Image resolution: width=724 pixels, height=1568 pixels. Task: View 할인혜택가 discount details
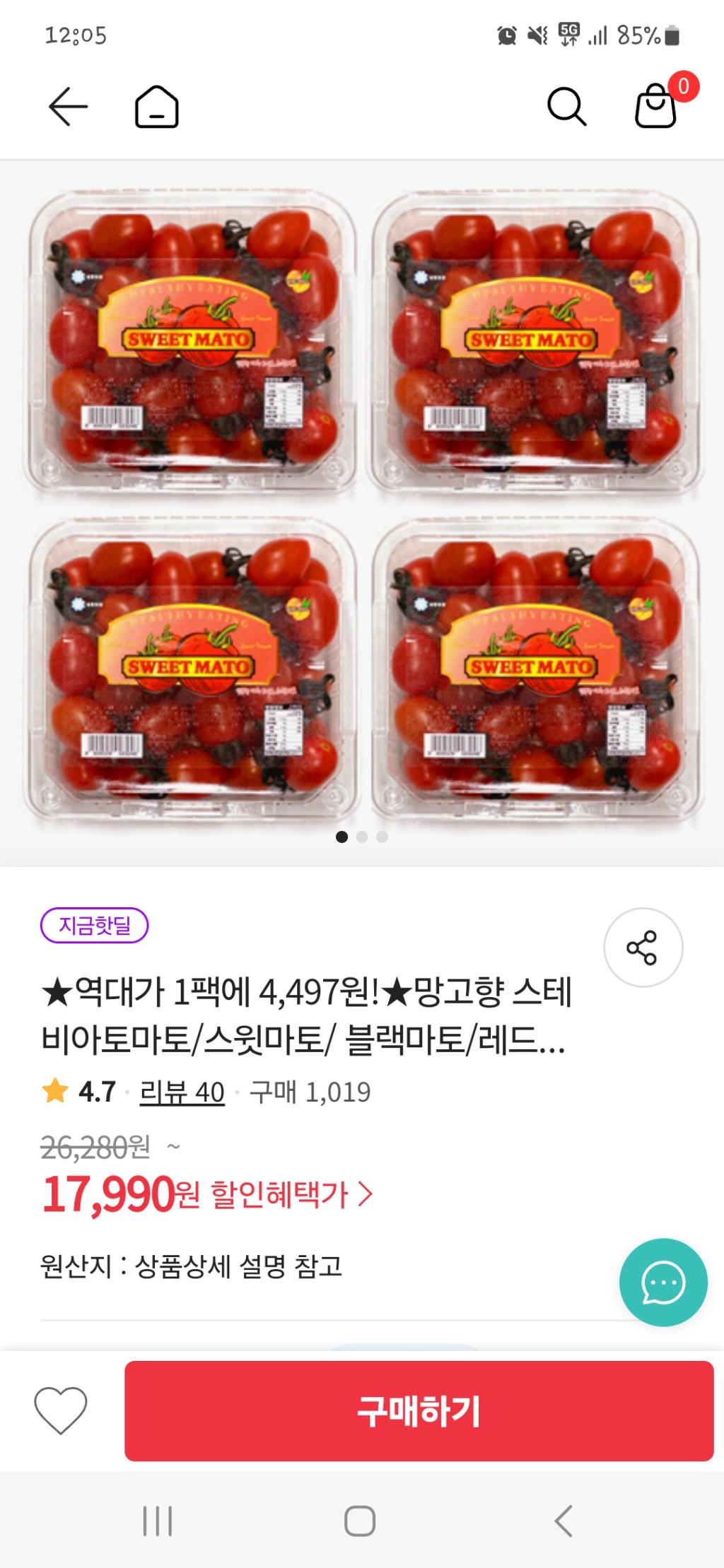point(291,1195)
